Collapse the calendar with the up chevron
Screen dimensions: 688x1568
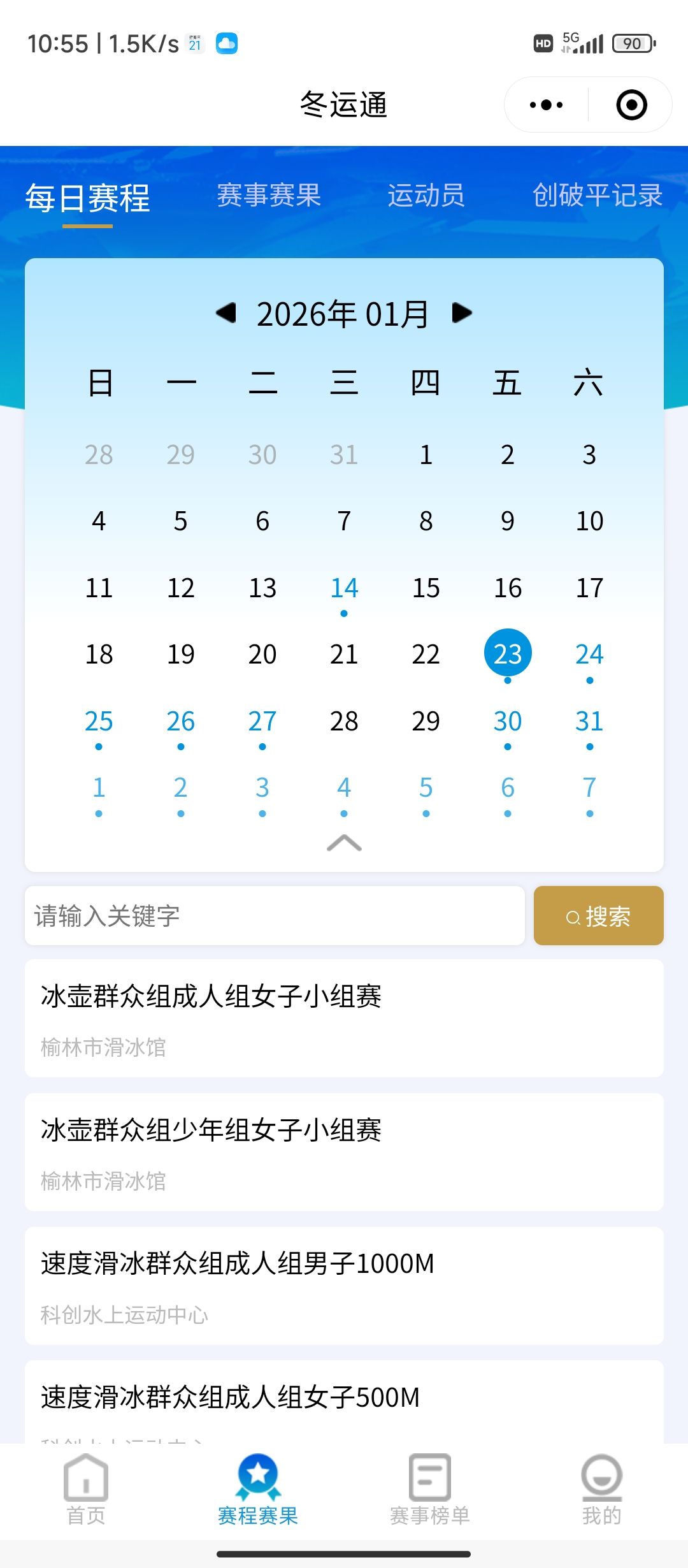pyautogui.click(x=344, y=843)
